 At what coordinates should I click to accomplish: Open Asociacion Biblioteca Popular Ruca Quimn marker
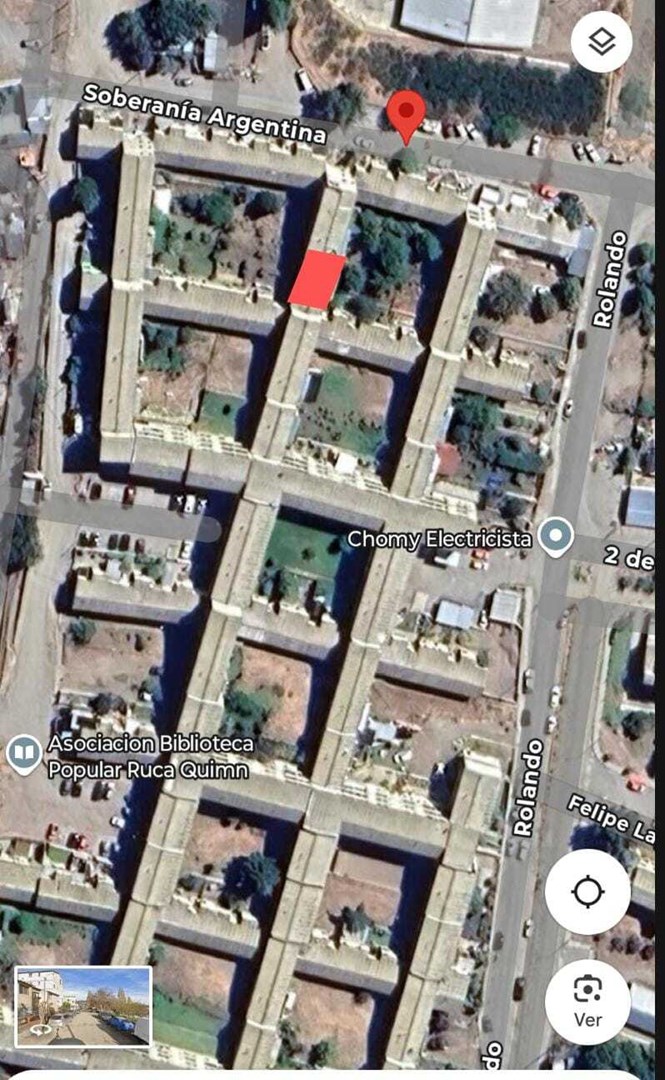click(x=24, y=756)
